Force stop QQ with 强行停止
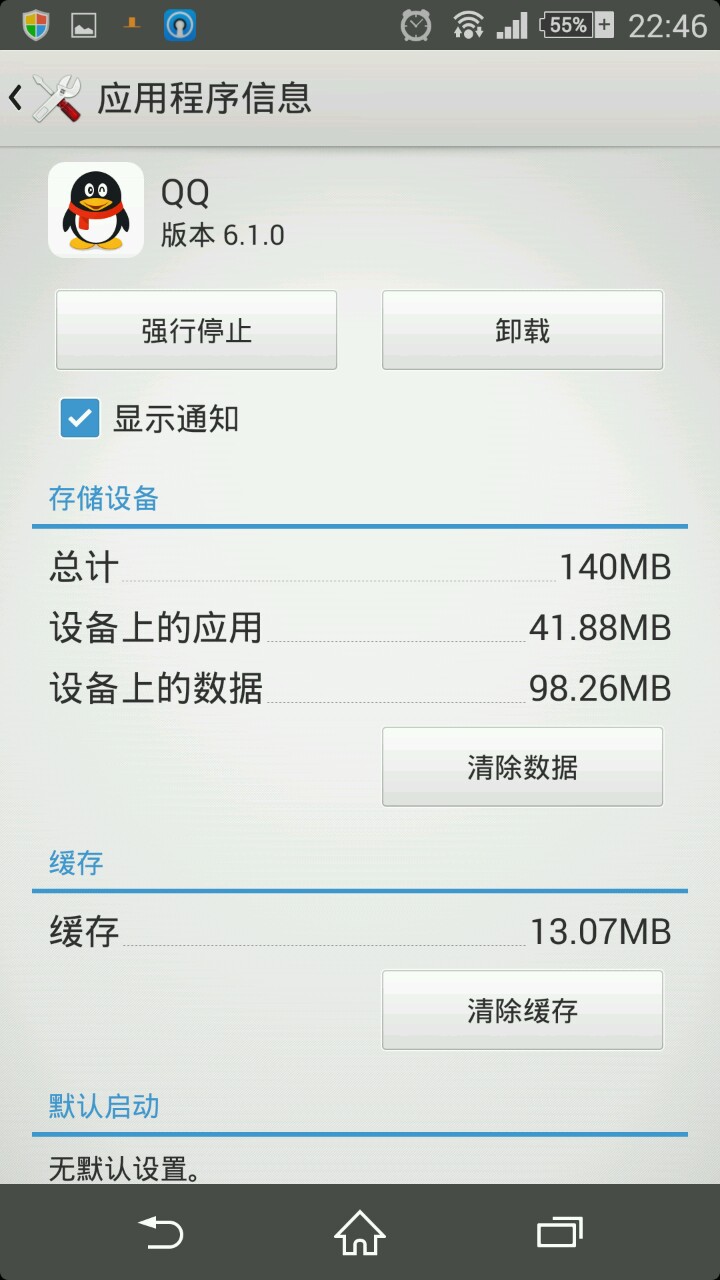The image size is (720, 1280). [196, 331]
